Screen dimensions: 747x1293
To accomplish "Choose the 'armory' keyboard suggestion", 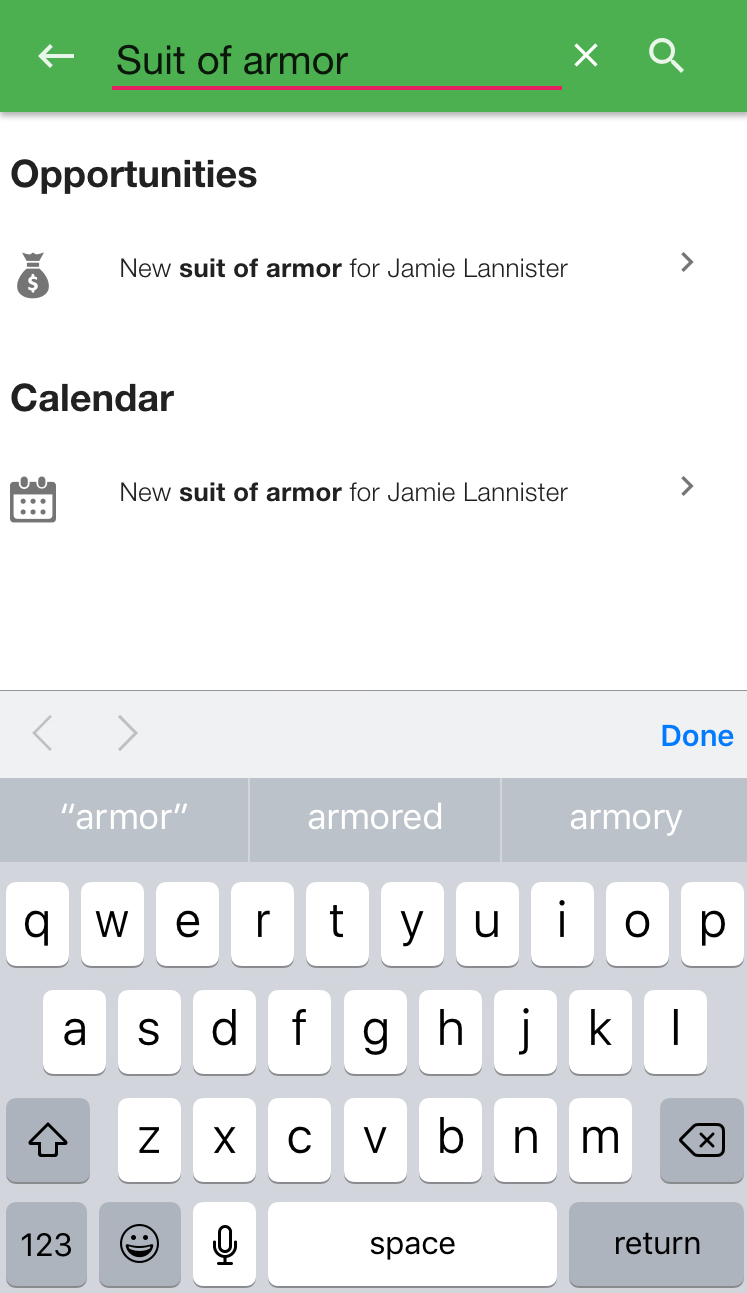I will click(x=625, y=818).
